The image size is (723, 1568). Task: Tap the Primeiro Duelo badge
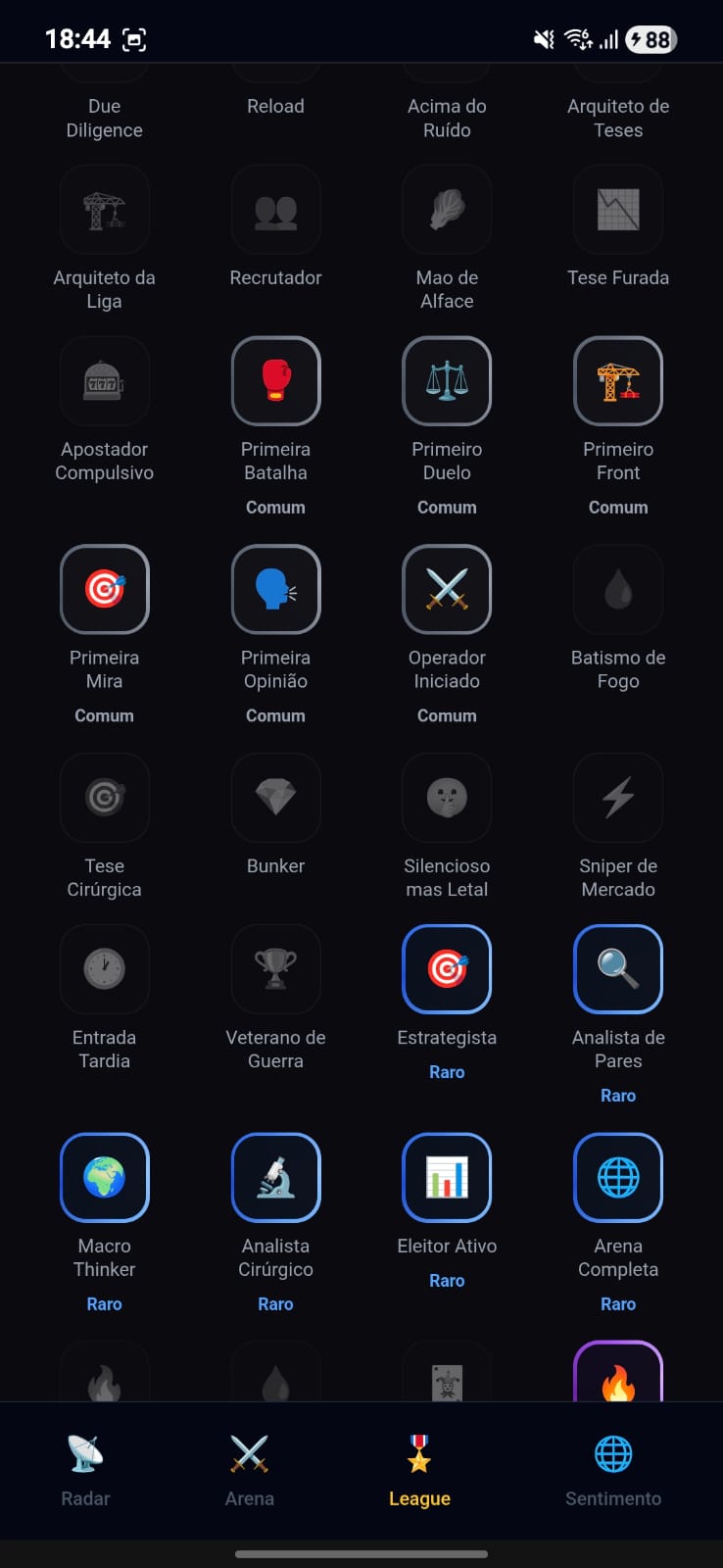click(447, 381)
